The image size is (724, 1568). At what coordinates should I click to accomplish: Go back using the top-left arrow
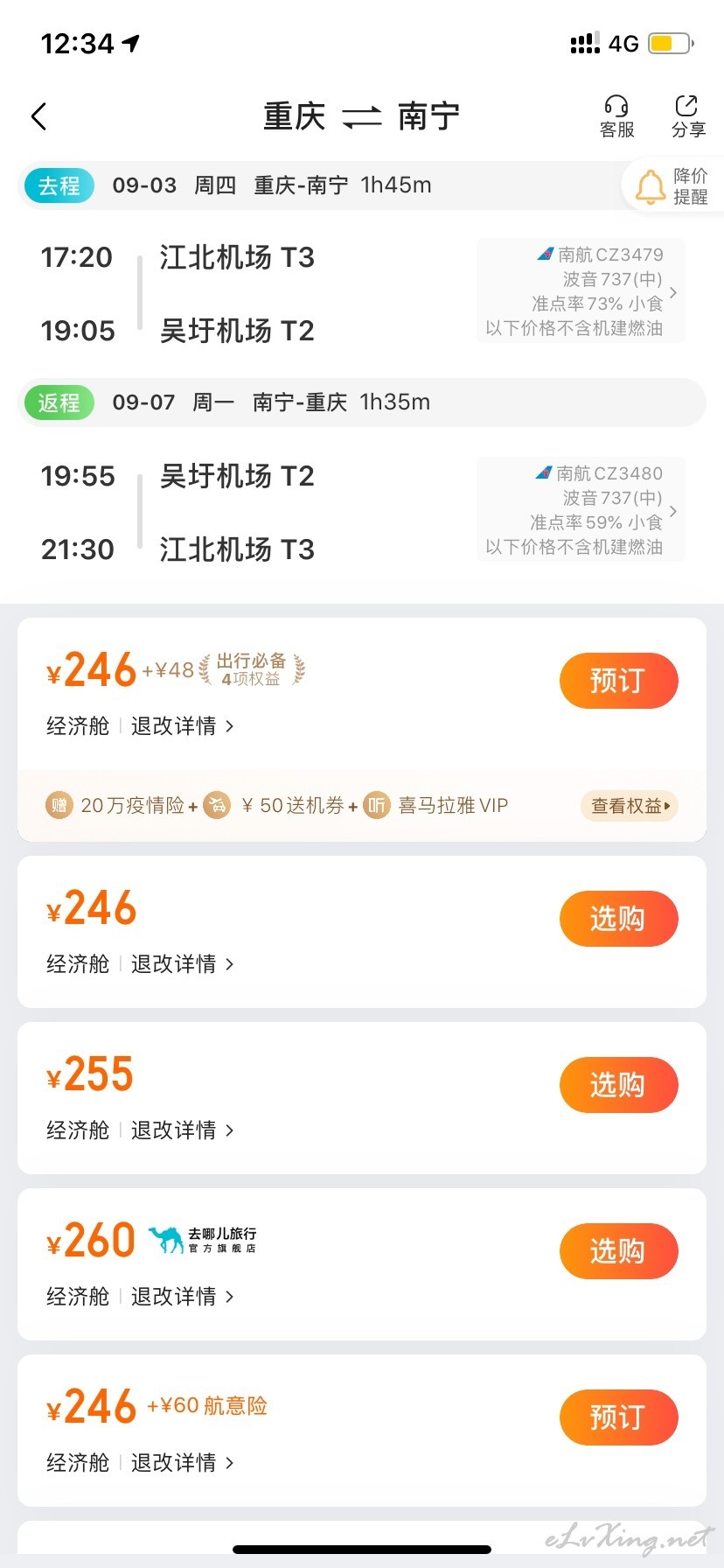[38, 116]
